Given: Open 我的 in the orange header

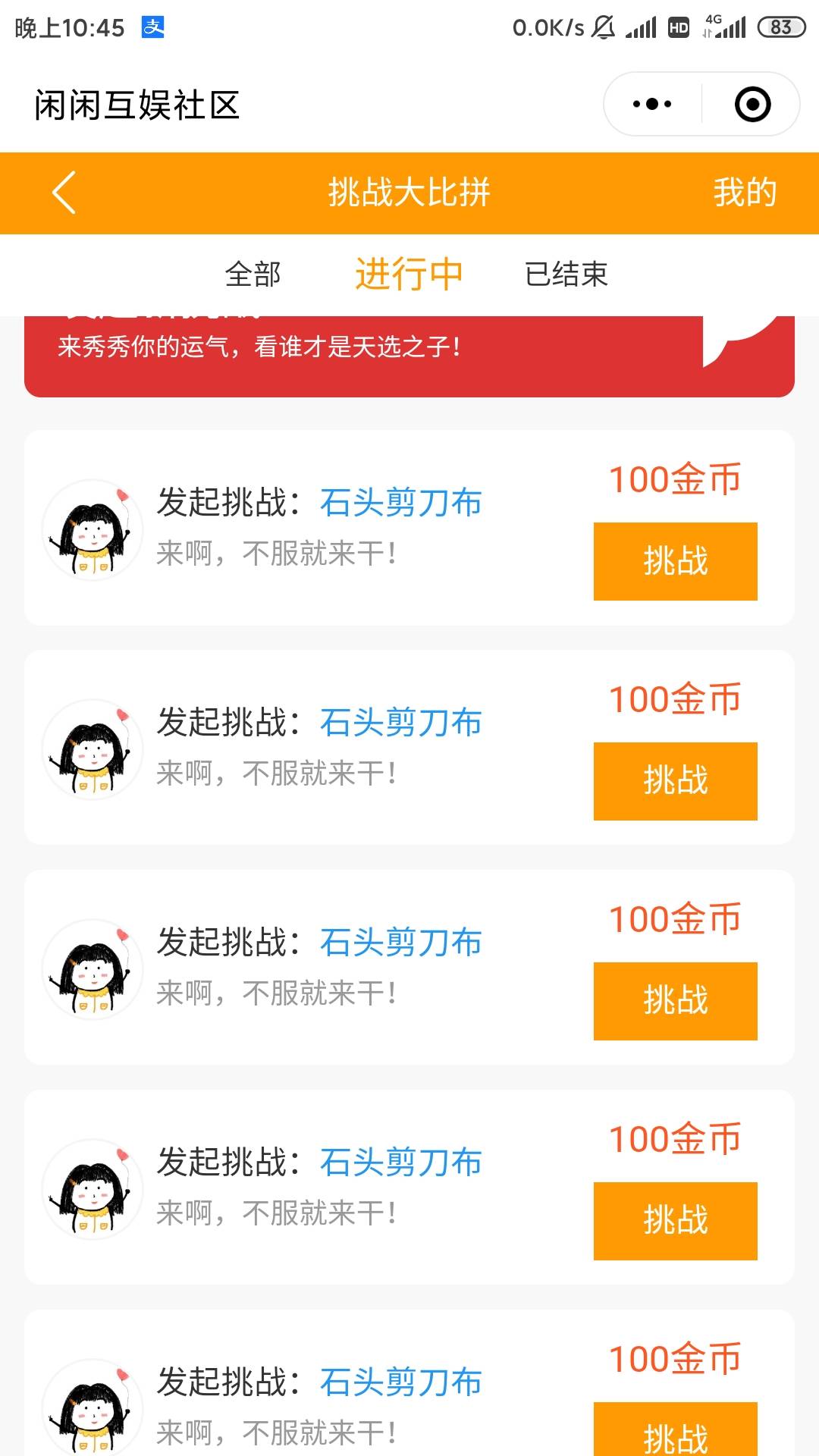Looking at the screenshot, I should (745, 193).
